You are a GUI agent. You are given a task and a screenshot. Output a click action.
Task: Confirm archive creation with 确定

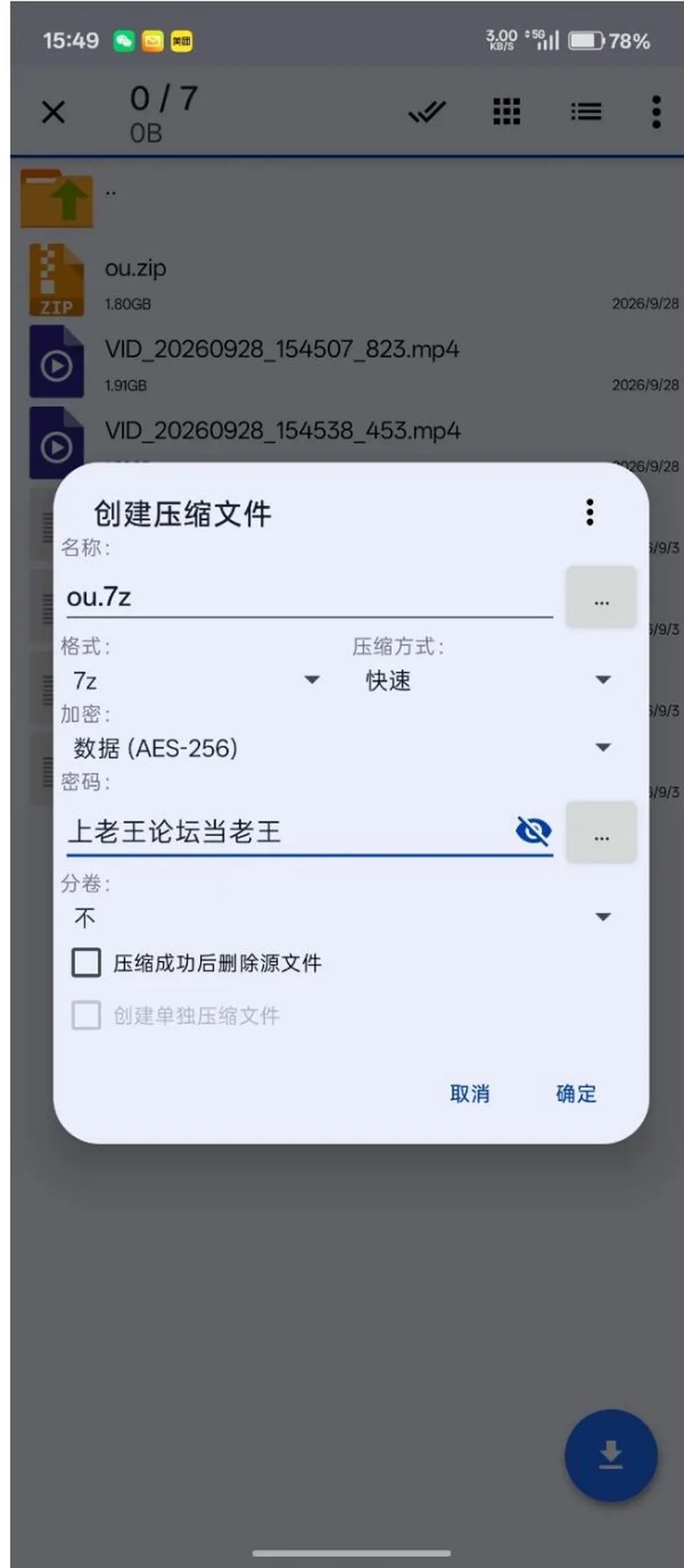coord(576,1093)
